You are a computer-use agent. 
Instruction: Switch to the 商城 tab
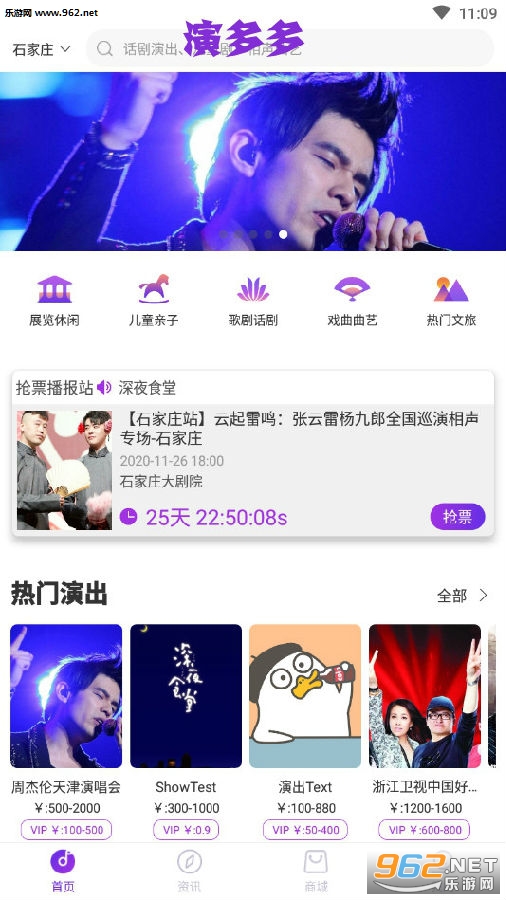pos(315,871)
